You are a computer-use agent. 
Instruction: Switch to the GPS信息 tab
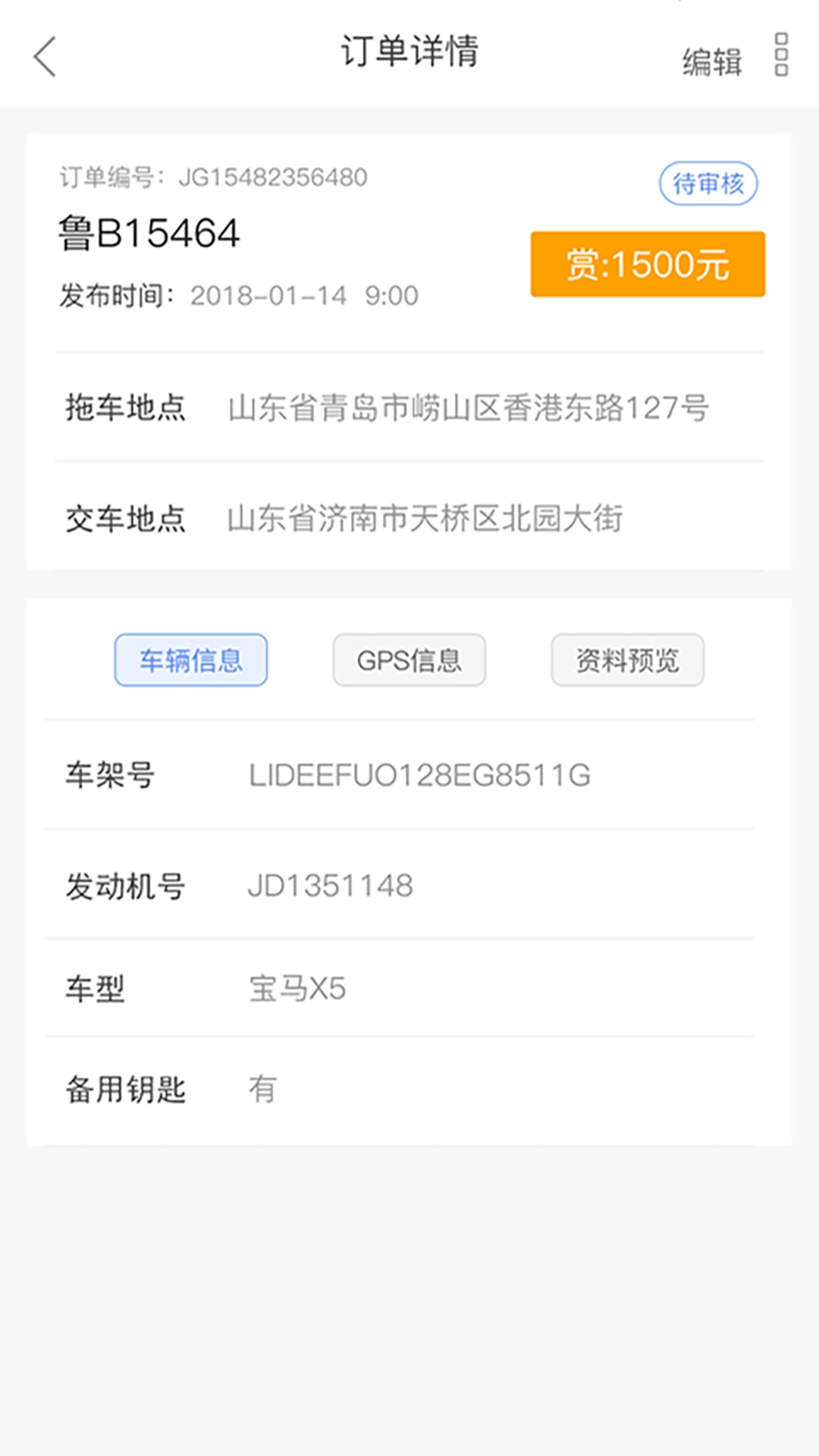[409, 660]
